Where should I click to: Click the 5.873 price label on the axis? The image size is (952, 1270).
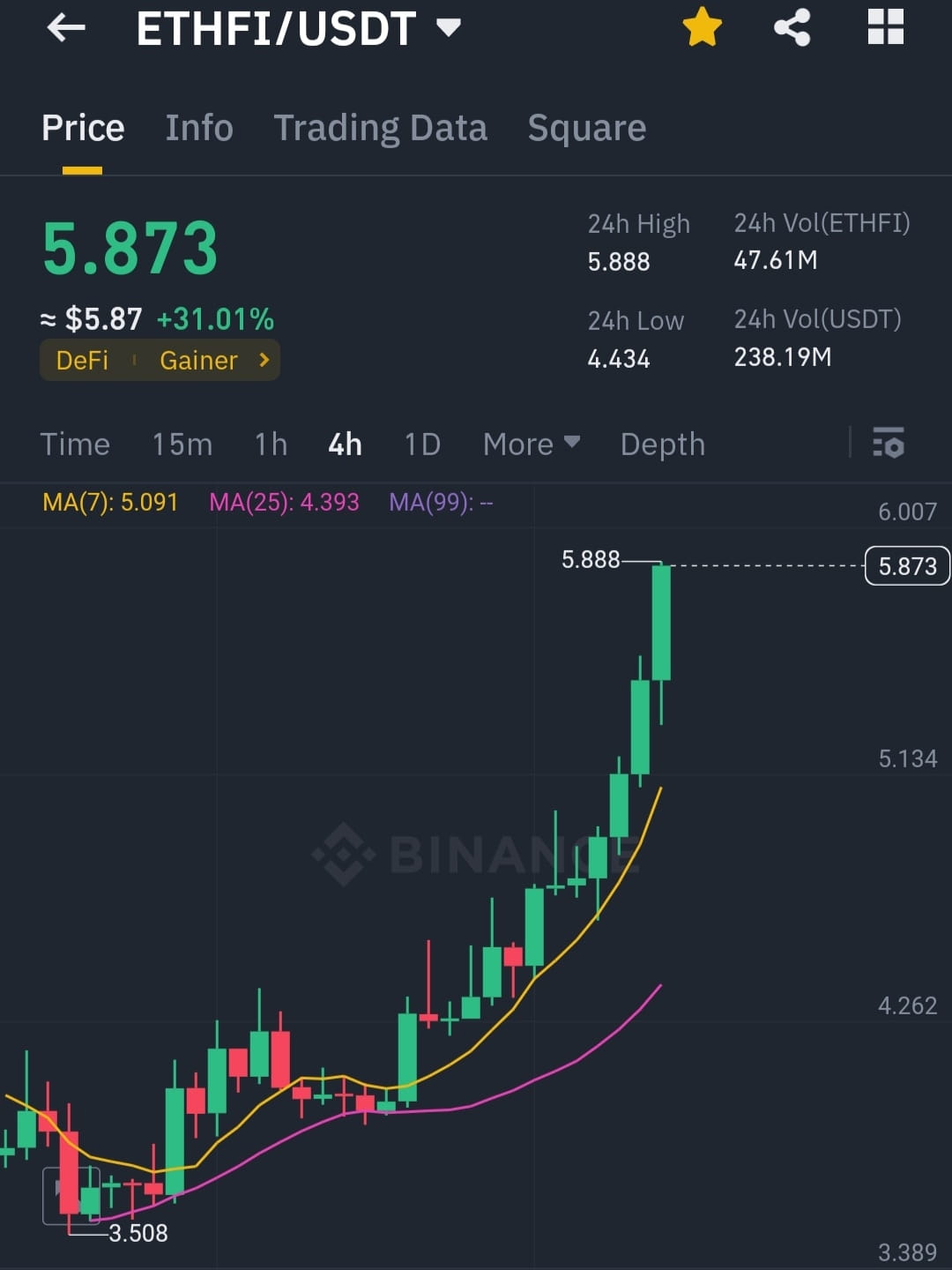click(x=907, y=565)
